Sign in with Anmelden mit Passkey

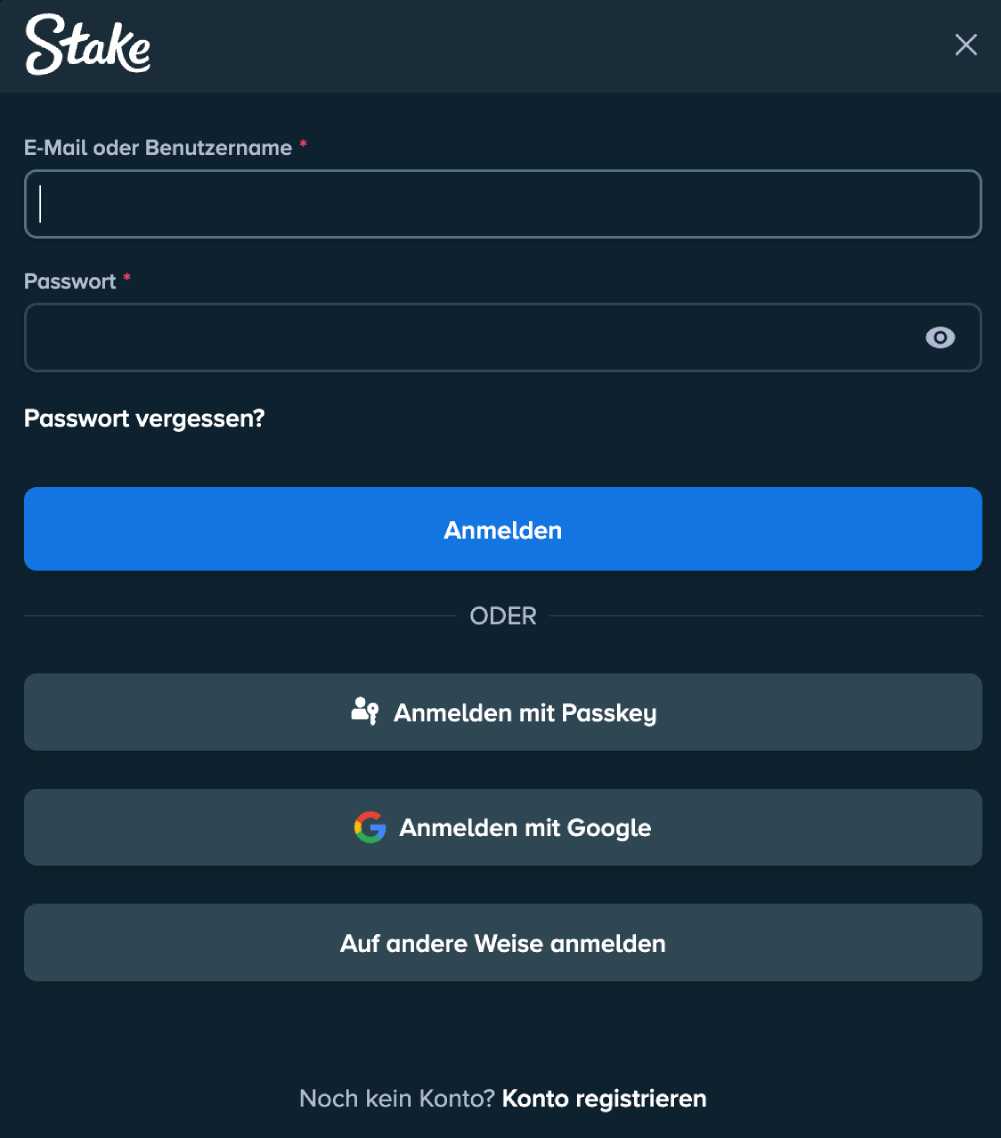[502, 712]
